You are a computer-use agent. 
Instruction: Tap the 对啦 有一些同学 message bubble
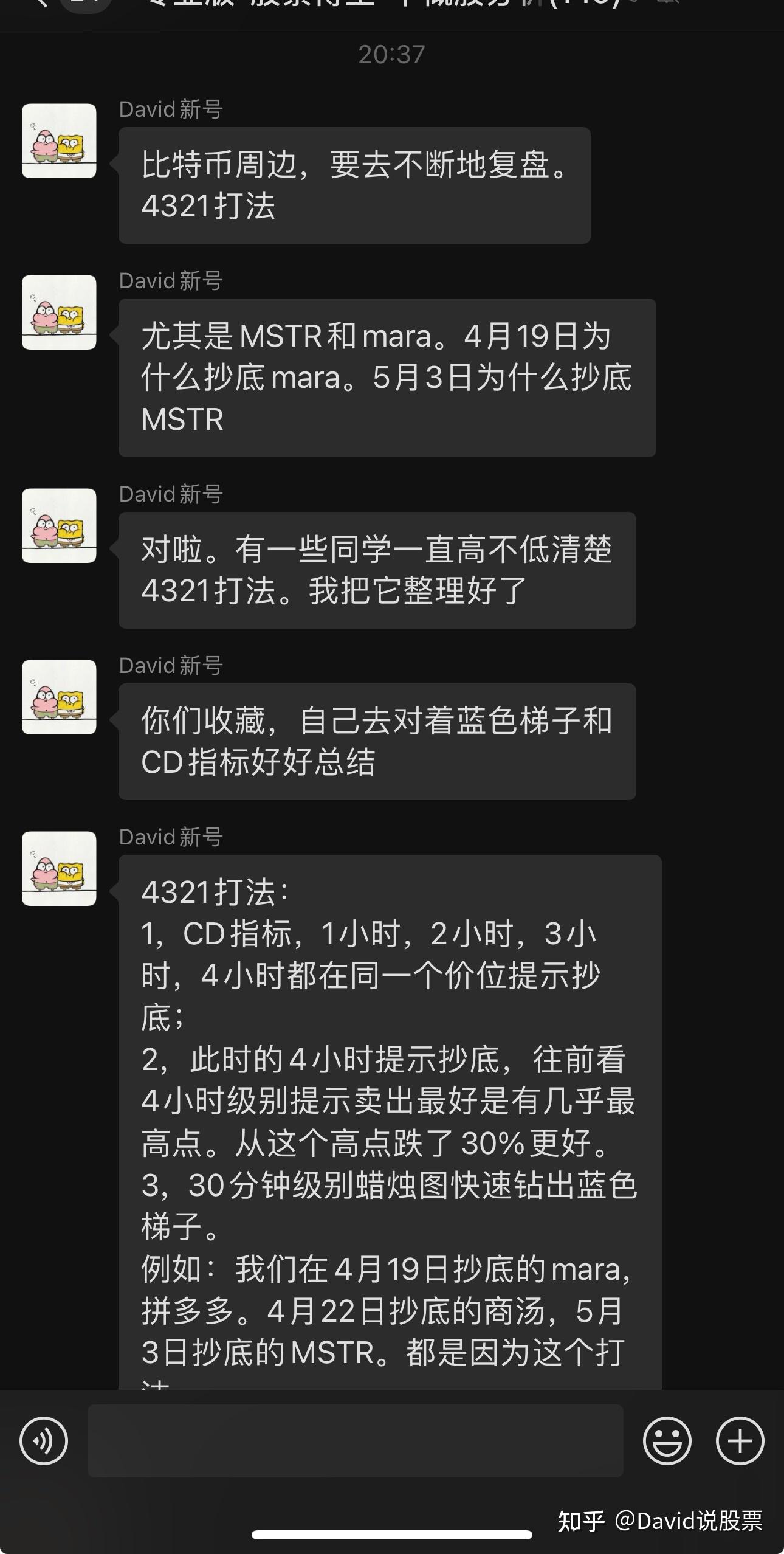click(x=377, y=570)
